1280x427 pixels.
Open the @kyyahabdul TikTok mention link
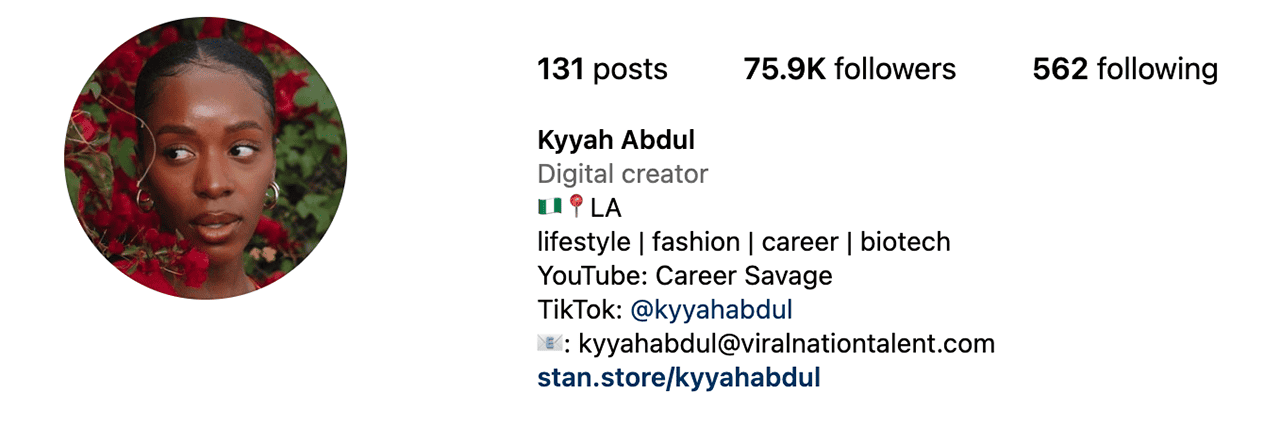pos(711,310)
